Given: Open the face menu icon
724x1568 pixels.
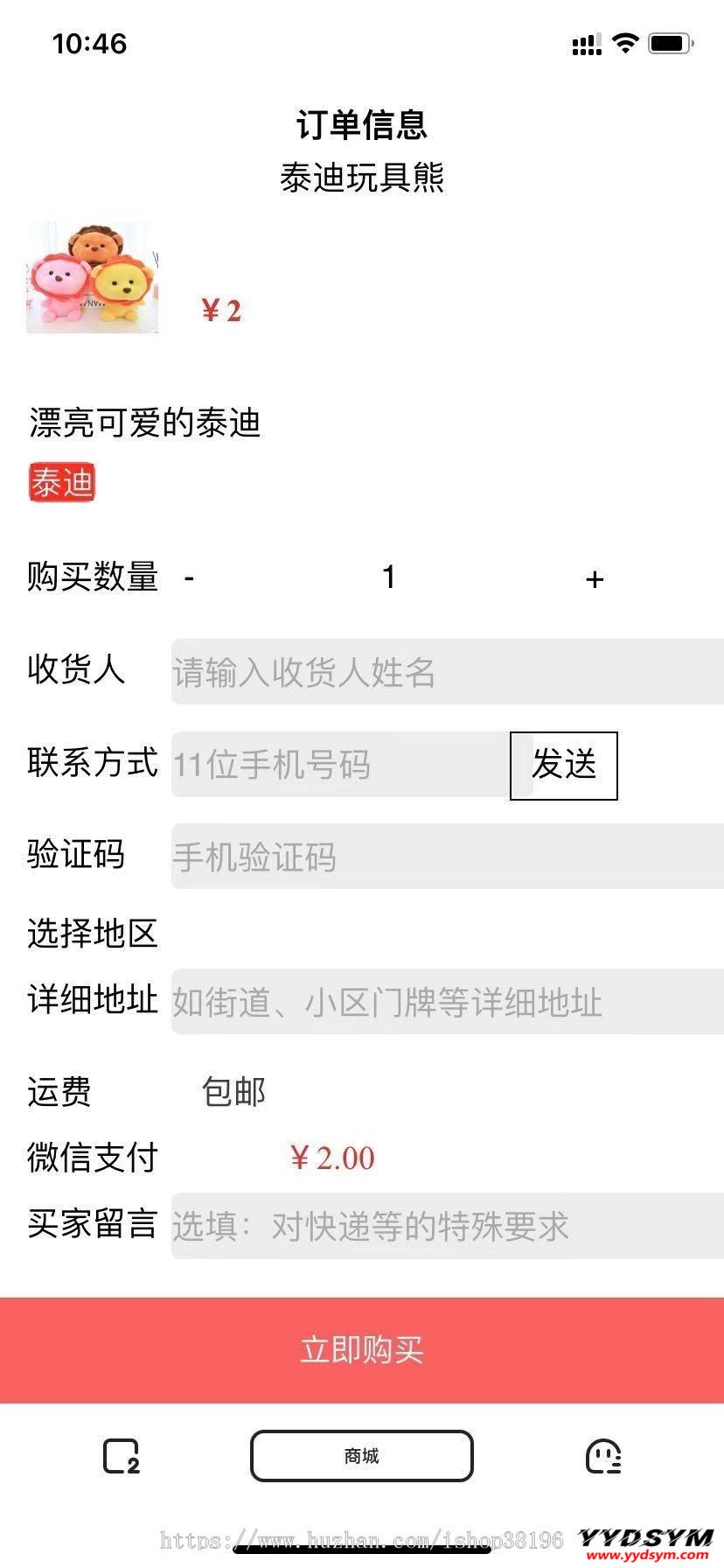Looking at the screenshot, I should click(x=603, y=1456).
